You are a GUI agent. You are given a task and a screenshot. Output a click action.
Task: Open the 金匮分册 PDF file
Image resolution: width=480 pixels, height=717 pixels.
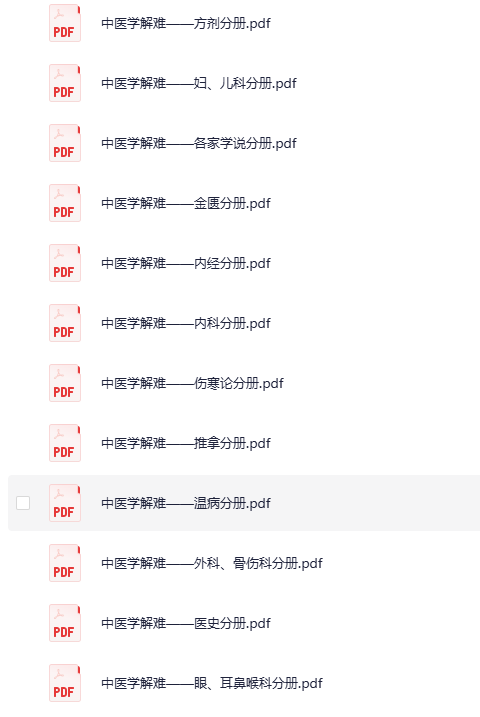pyautogui.click(x=186, y=203)
